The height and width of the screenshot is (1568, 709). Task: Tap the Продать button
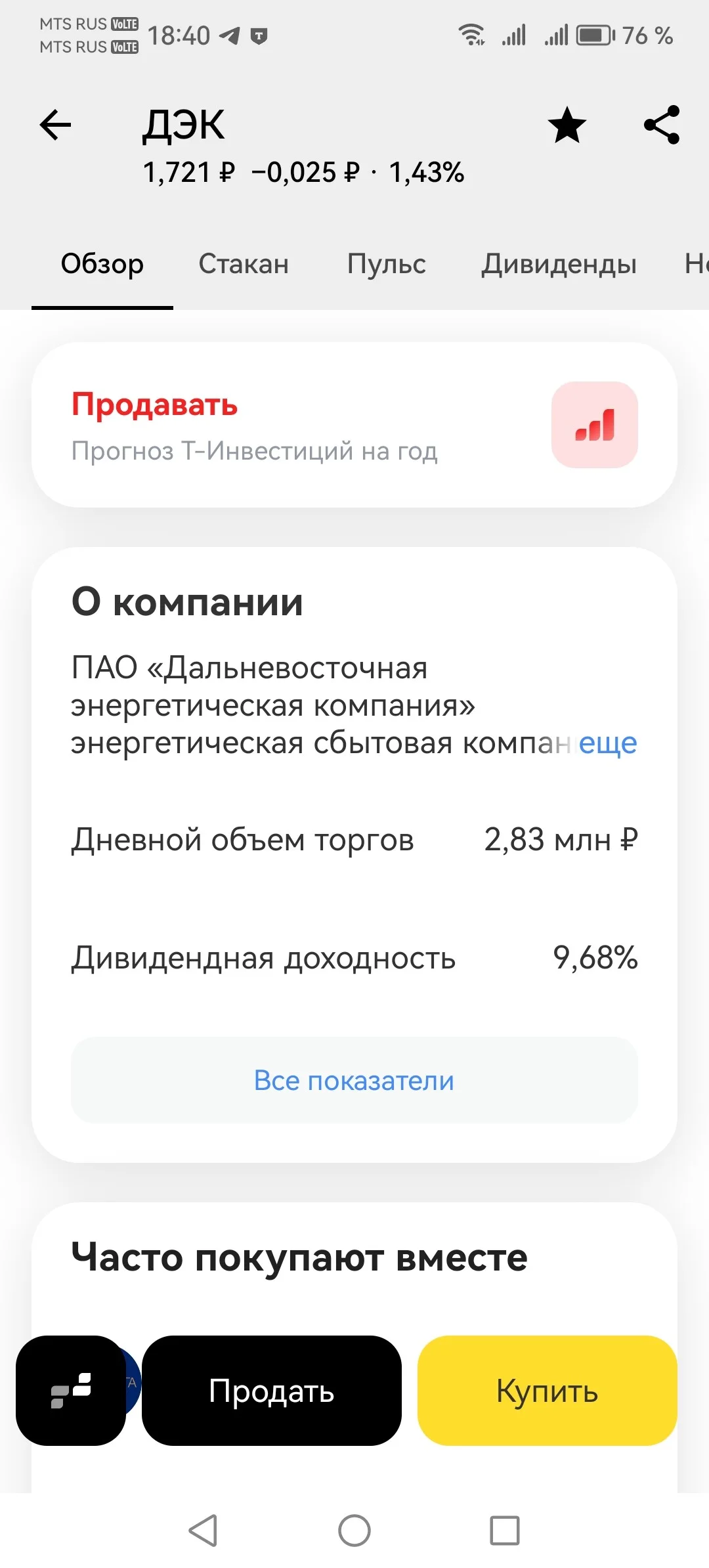point(272,1391)
